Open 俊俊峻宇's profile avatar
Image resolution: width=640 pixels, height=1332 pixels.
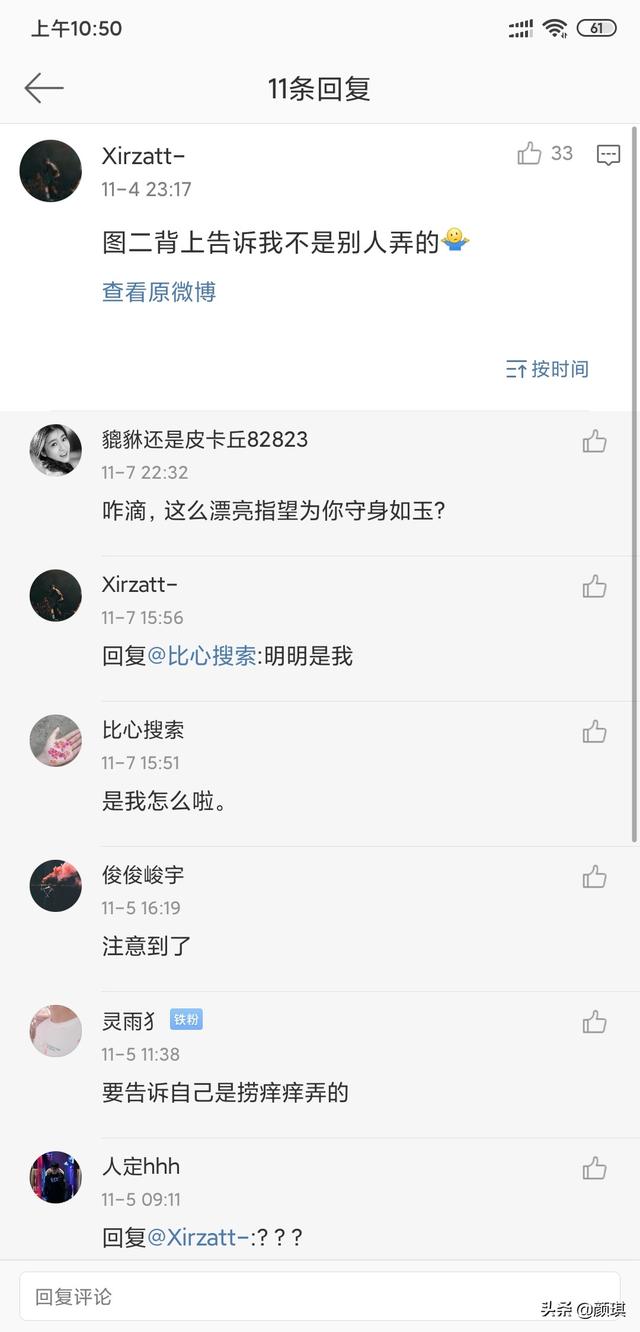coord(55,886)
